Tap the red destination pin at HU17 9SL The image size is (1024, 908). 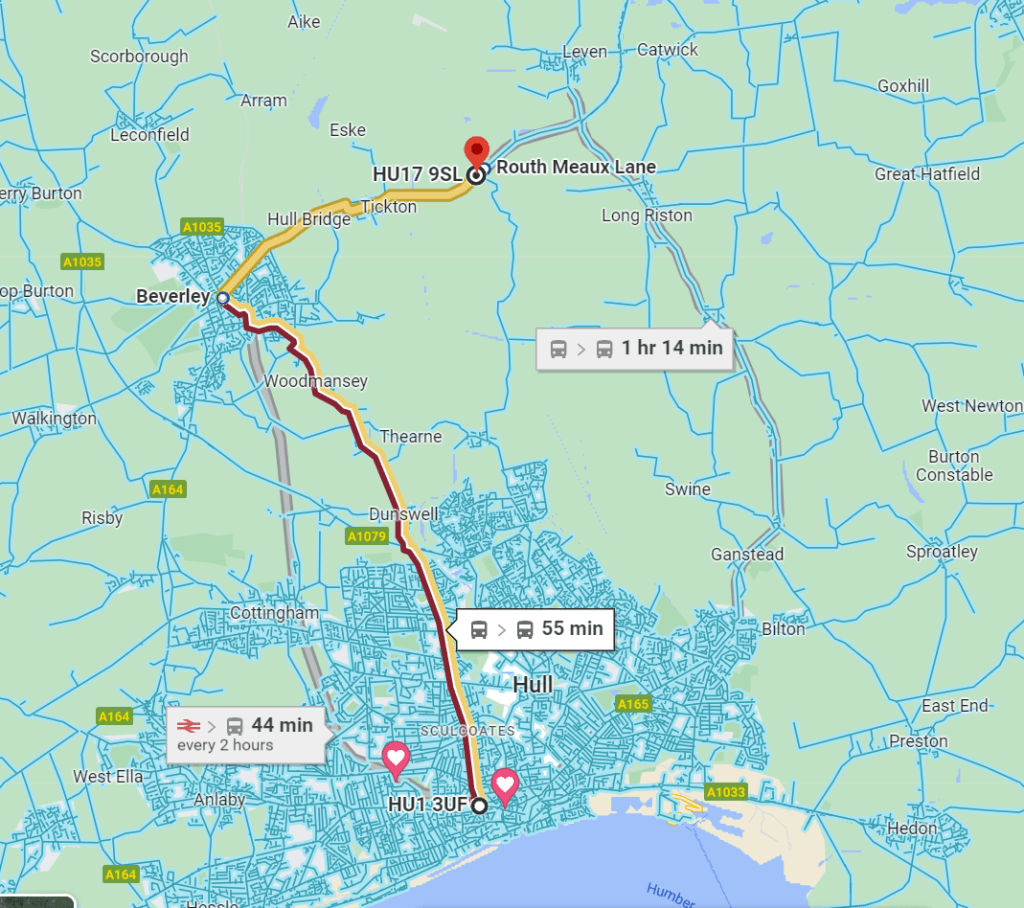[477, 151]
